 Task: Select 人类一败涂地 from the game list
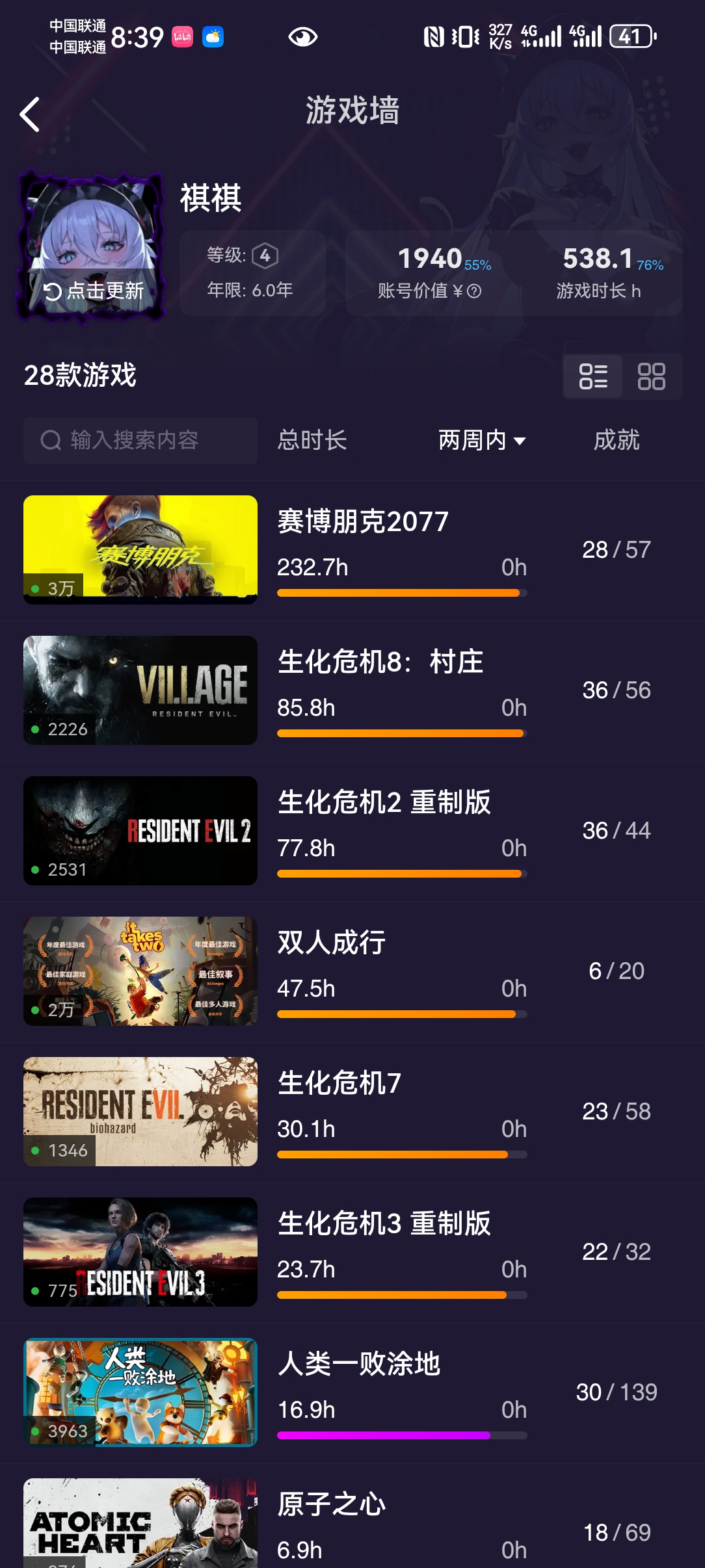[359, 1364]
